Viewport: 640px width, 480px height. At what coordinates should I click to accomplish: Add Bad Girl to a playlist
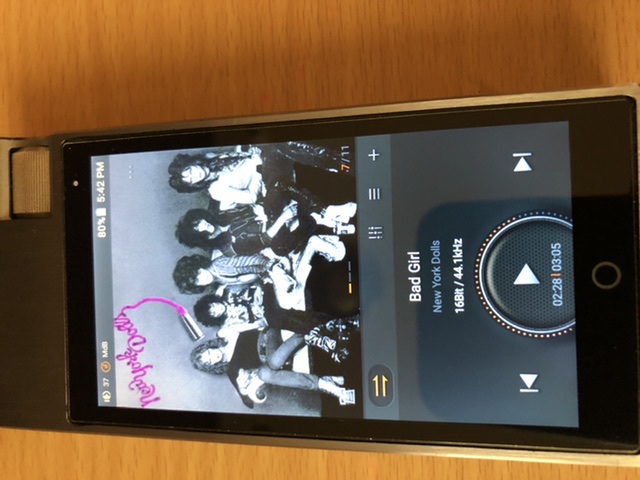pyautogui.click(x=374, y=155)
